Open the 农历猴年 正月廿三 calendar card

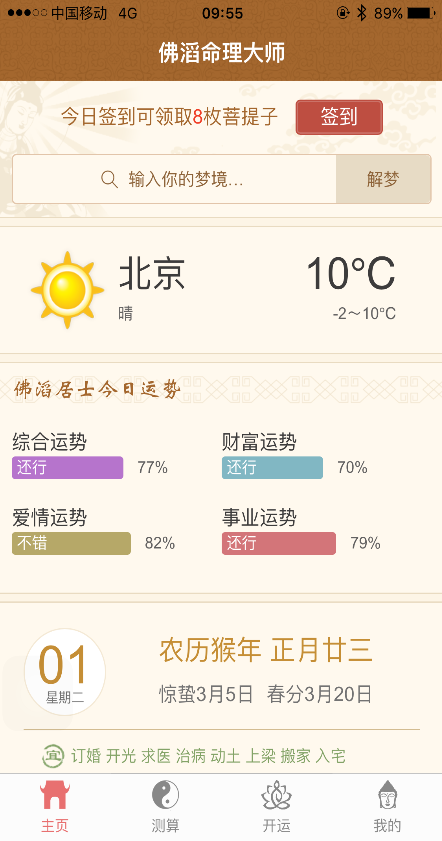point(221,688)
